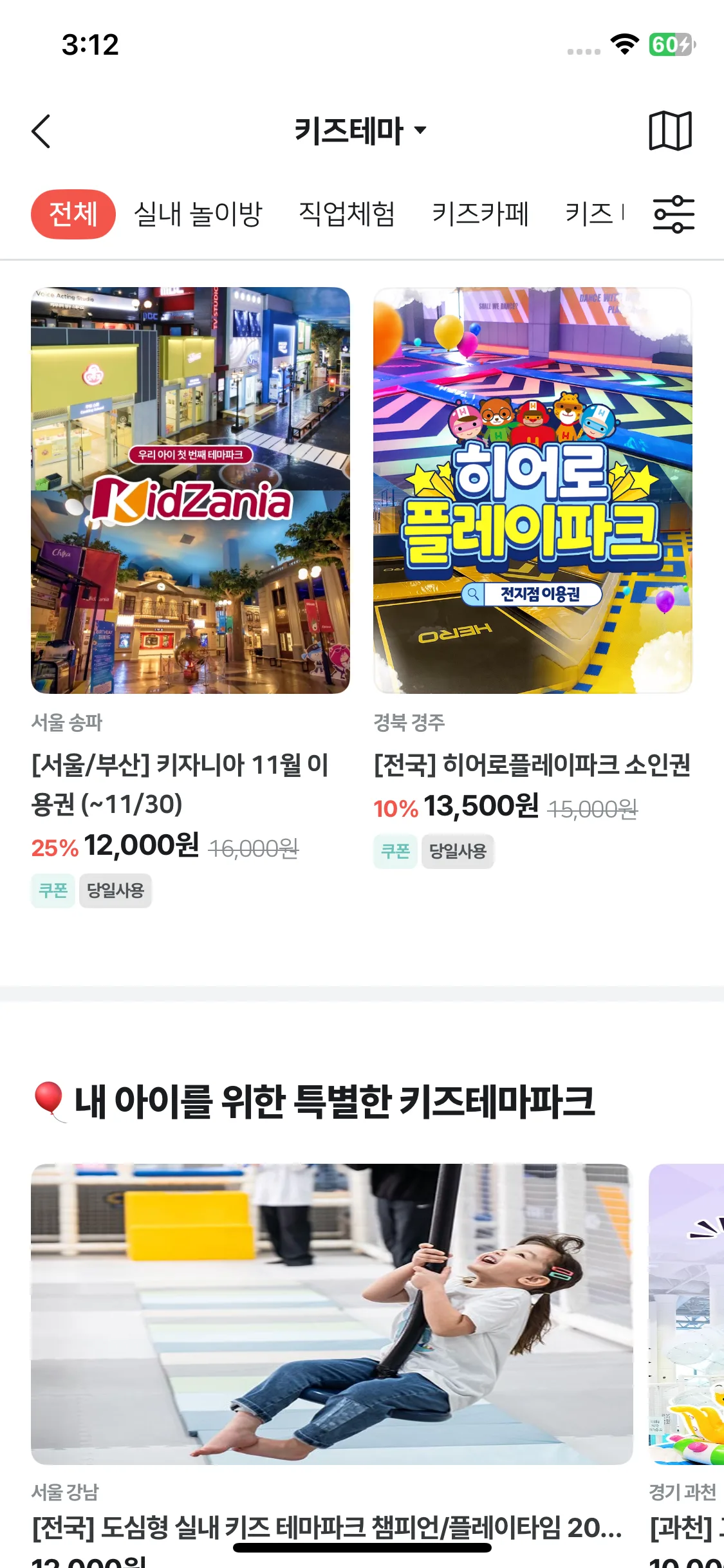Switch to the 키즈카페 tab
Viewport: 724px width, 1568px height.
pyautogui.click(x=480, y=214)
